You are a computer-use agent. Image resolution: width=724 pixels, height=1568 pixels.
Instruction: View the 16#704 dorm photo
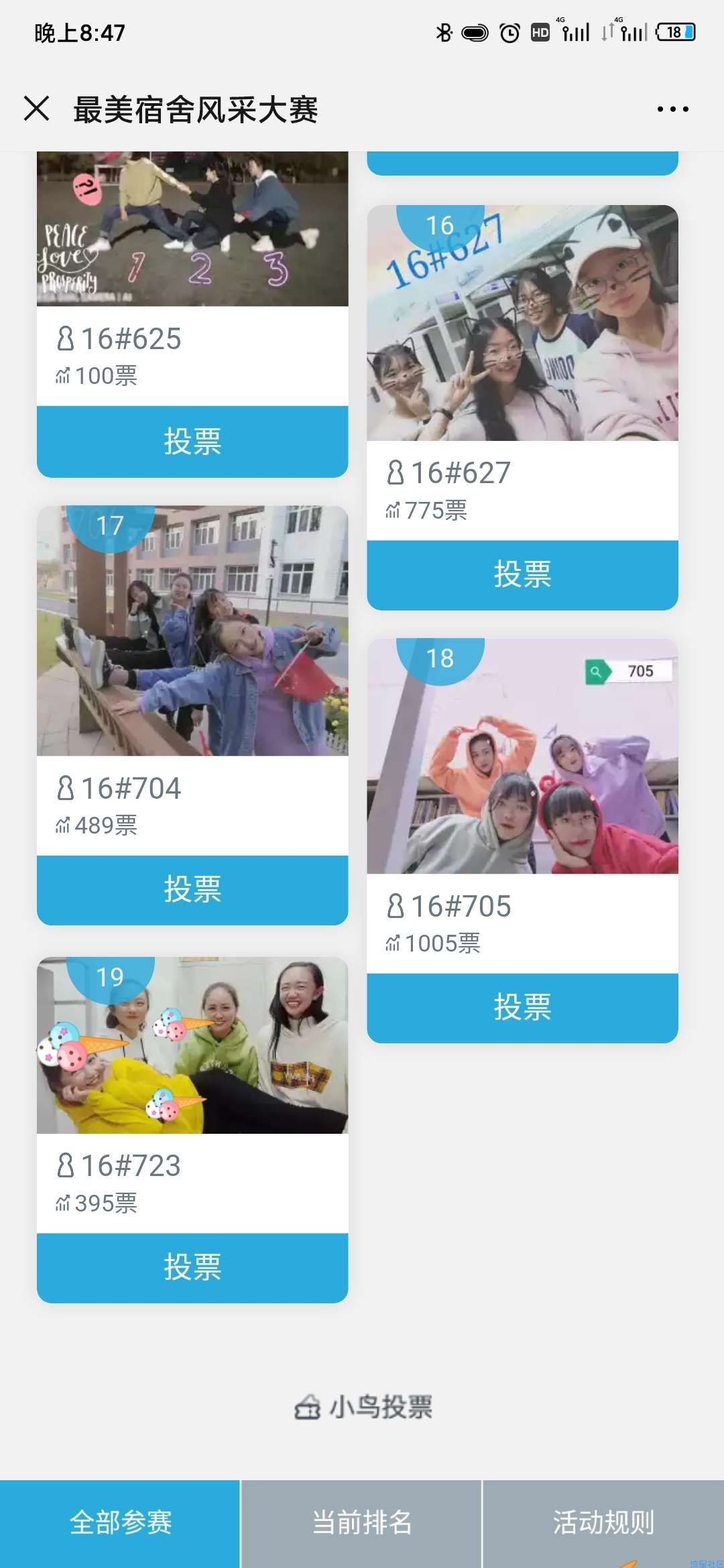coord(192,631)
